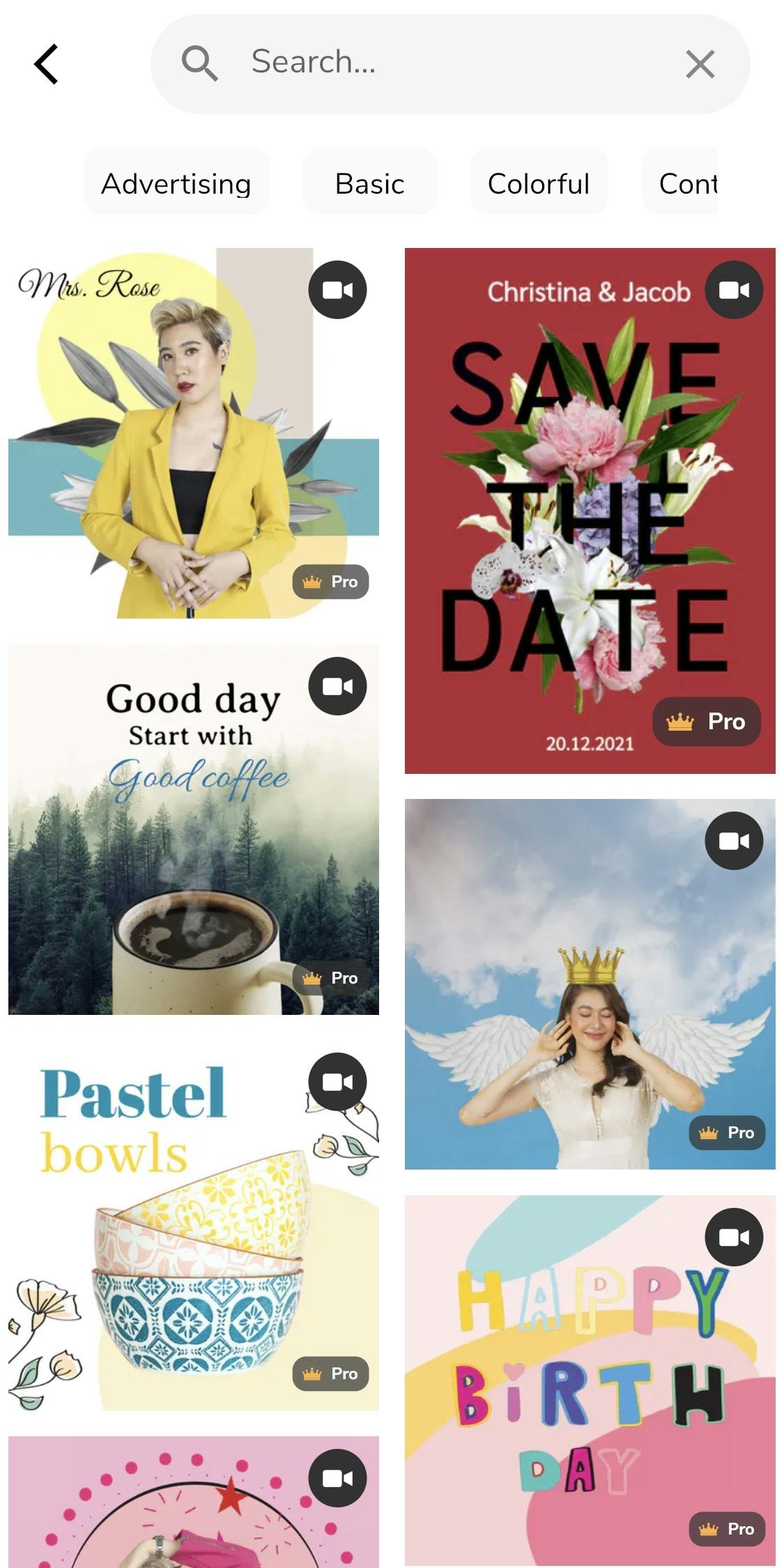Viewport: 784px width, 1568px height.
Task: Open the angel wings crown template
Action: 590,984
